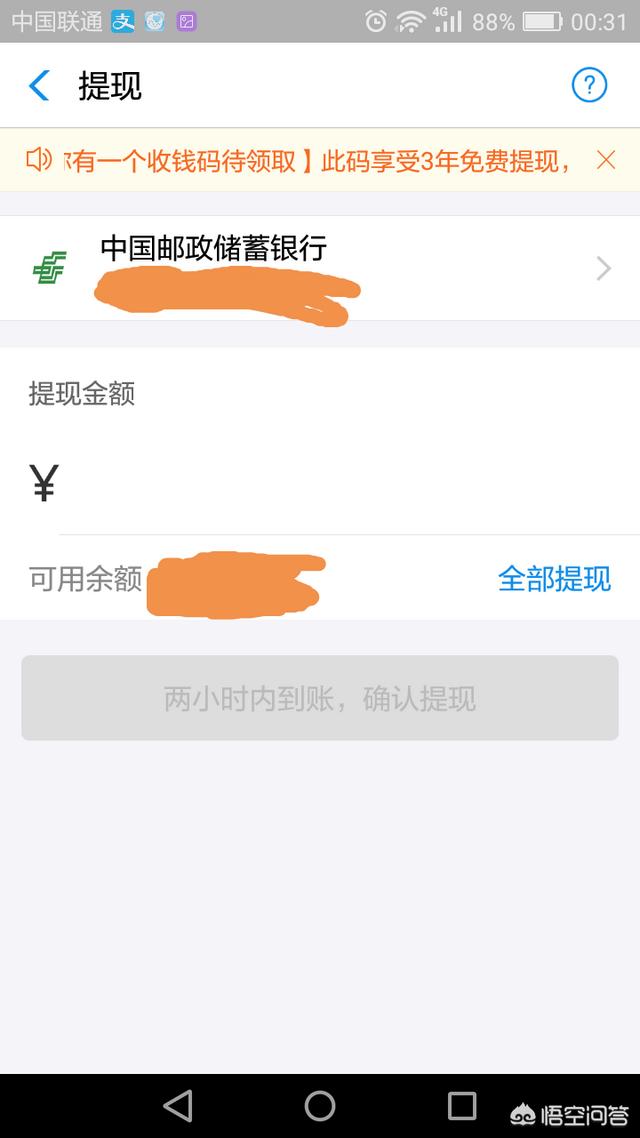Select 全部提现 to withdraw everything
Viewport: 640px width, 1138px height.
[x=554, y=578]
